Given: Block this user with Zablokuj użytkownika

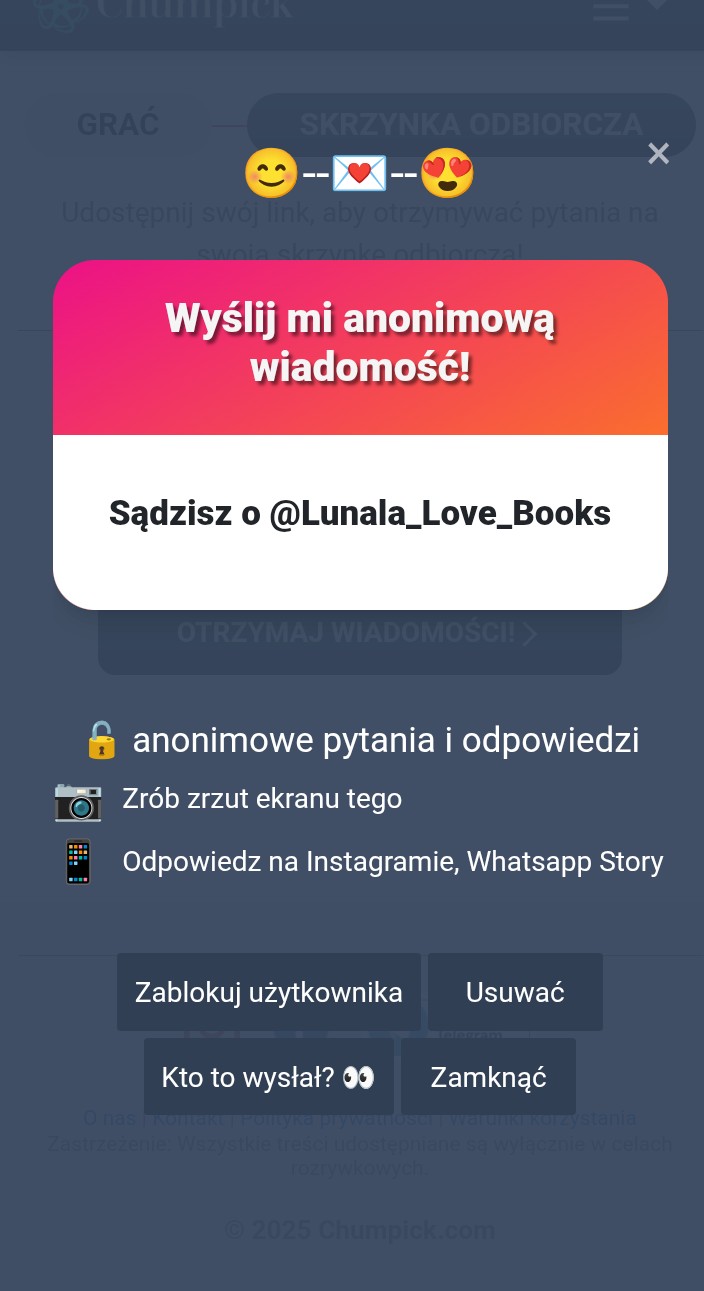Looking at the screenshot, I should (x=268, y=992).
